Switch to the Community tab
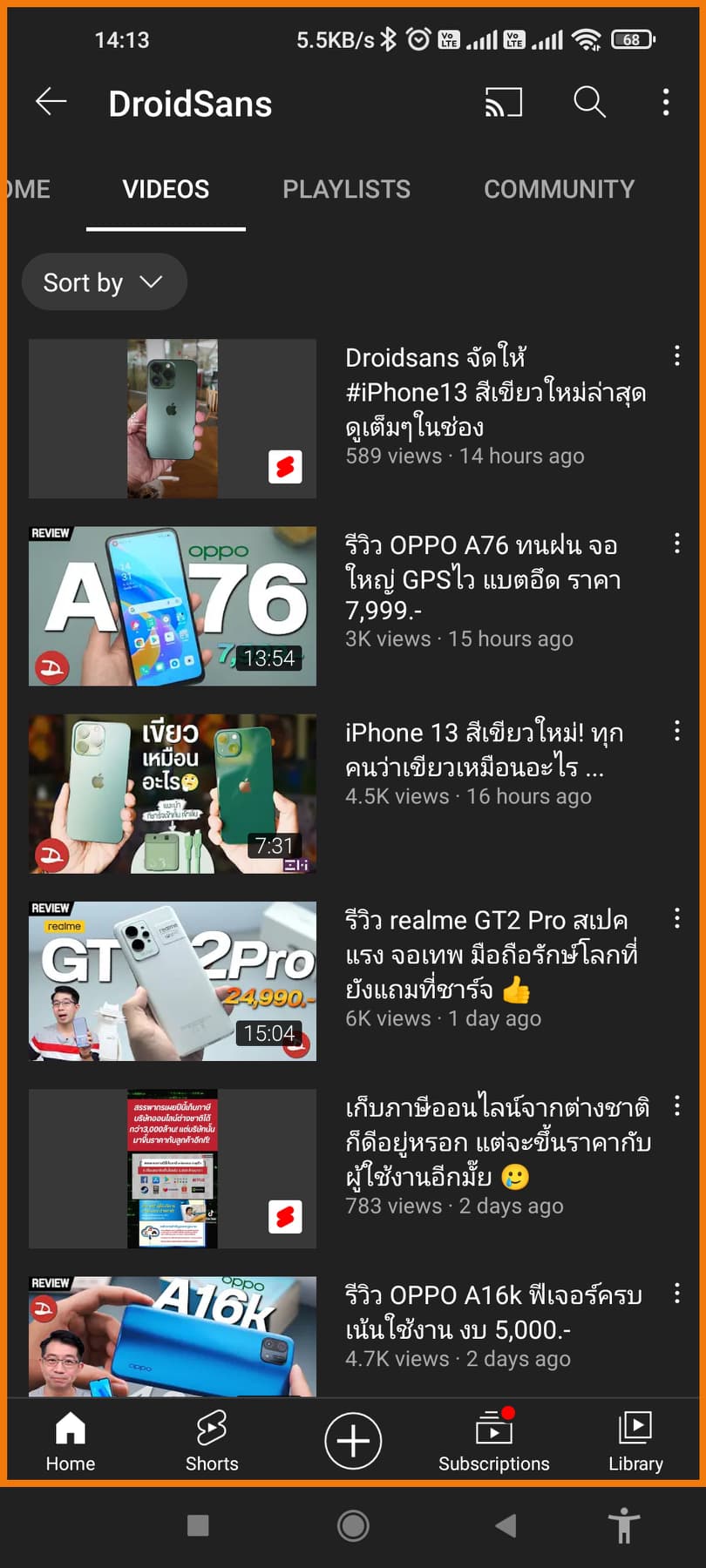706x1568 pixels. (559, 189)
